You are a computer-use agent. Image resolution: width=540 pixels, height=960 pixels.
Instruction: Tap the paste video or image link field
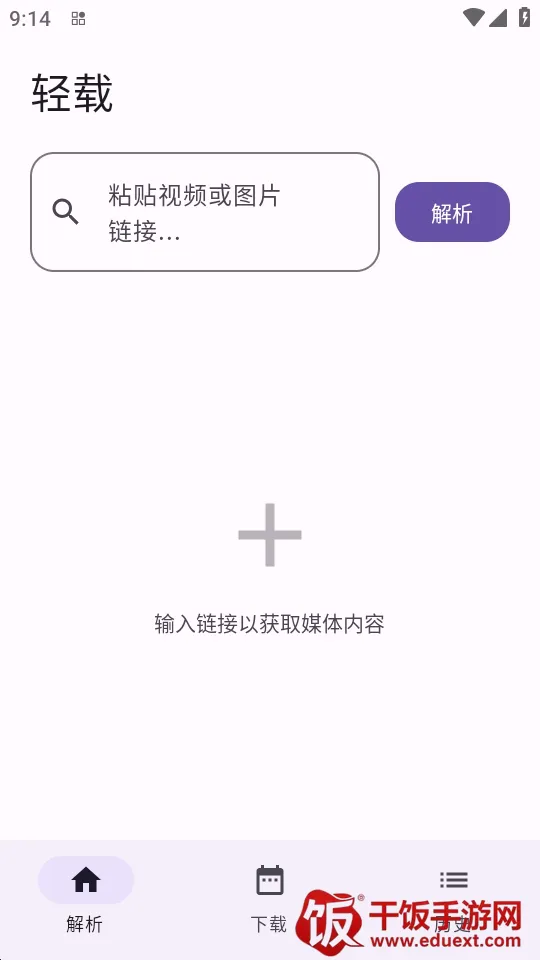coord(205,212)
